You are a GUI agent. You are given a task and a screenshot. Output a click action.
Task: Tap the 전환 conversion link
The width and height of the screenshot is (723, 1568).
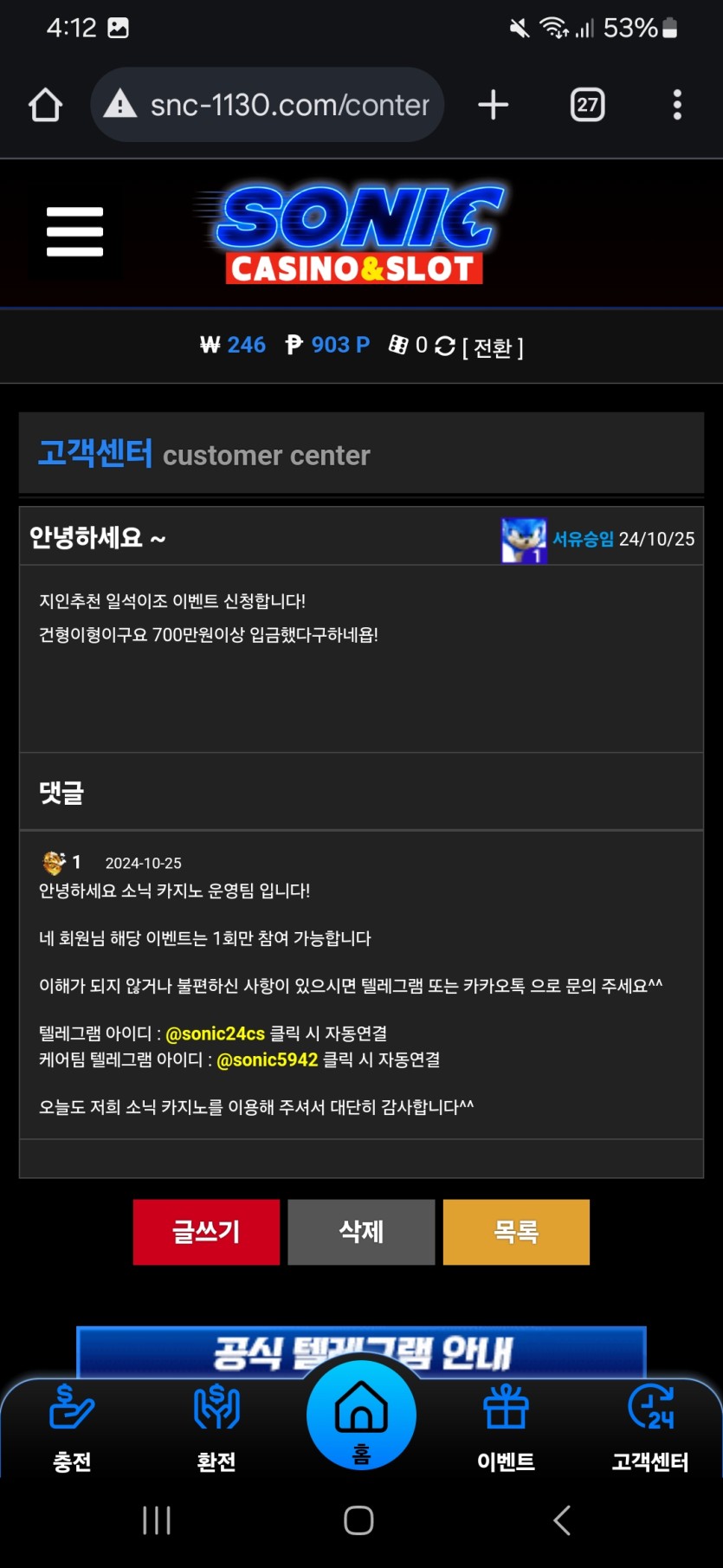point(493,347)
